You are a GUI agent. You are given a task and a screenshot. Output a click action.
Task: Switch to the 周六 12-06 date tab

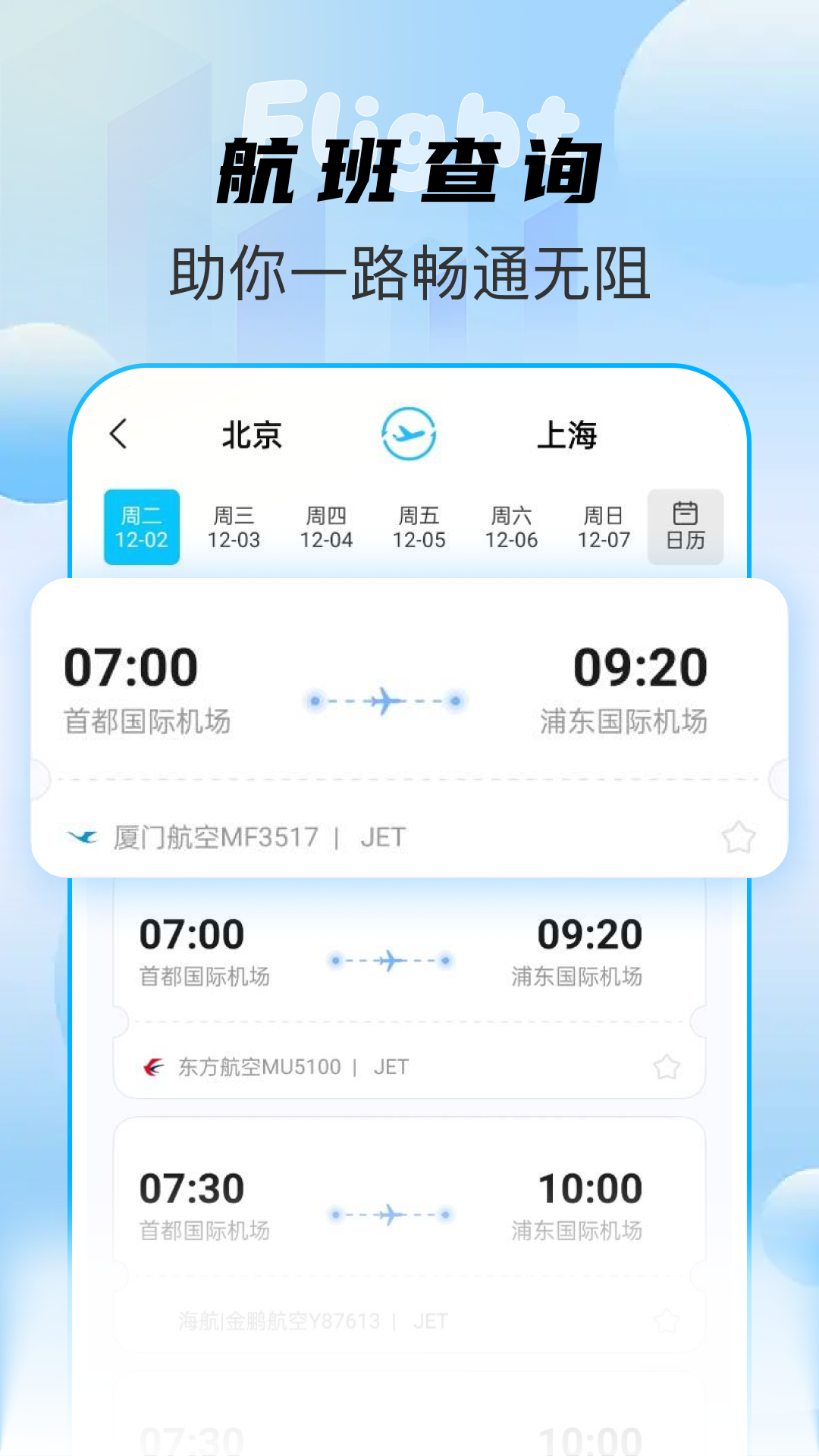click(x=513, y=527)
